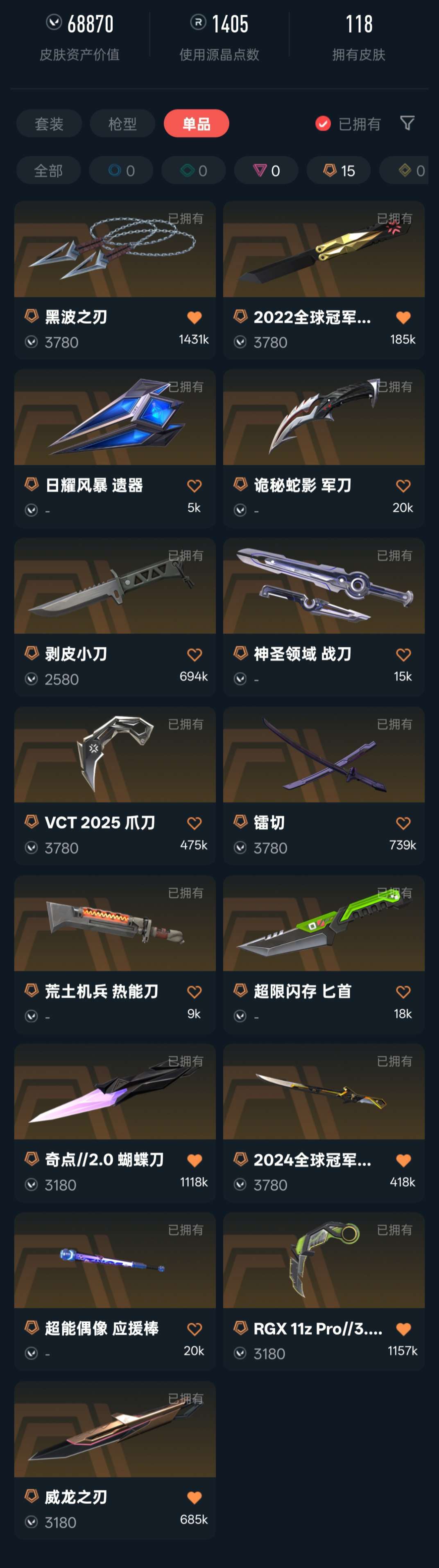Screen dimensions: 439x1568
Task: Switch to the 套装 tab
Action: (49, 124)
